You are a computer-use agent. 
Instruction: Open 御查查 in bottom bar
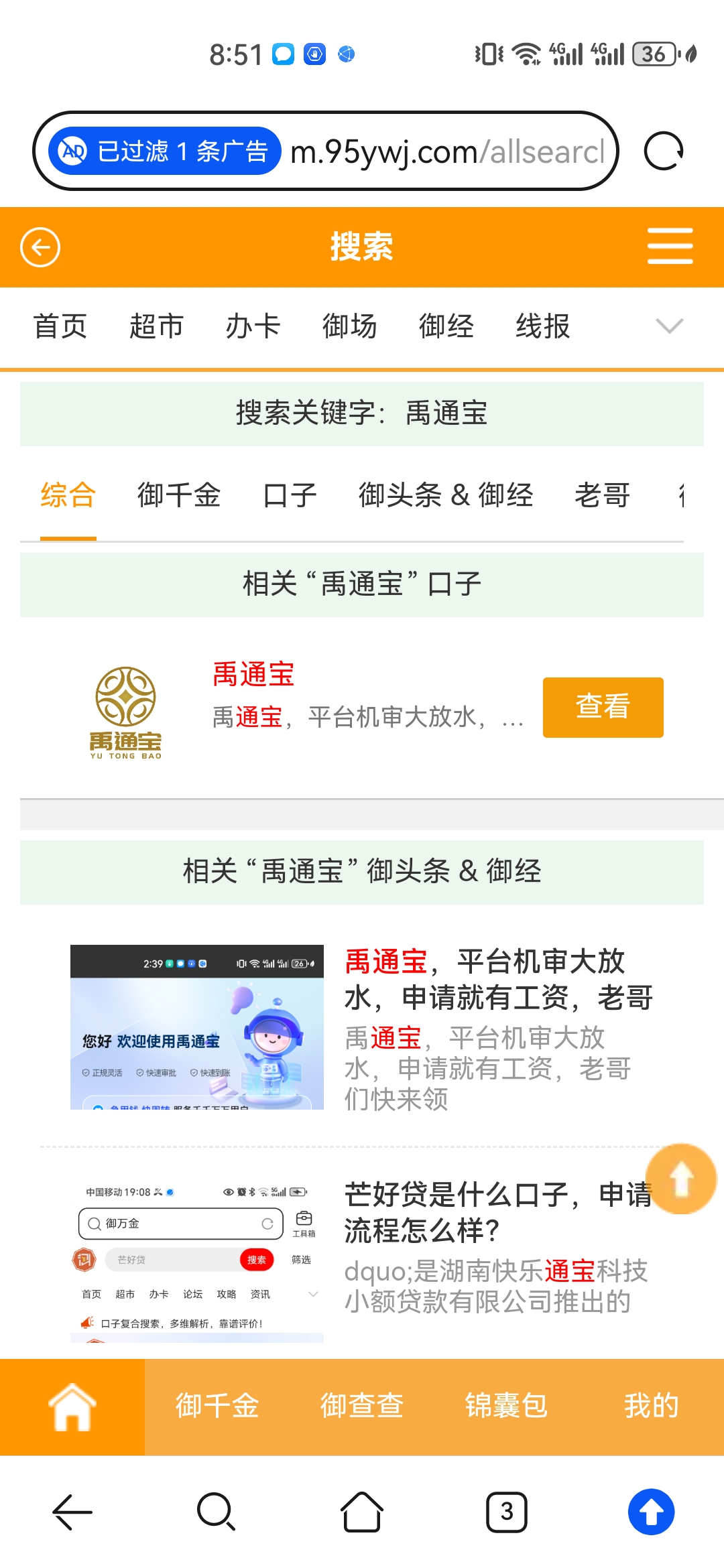click(x=361, y=1407)
